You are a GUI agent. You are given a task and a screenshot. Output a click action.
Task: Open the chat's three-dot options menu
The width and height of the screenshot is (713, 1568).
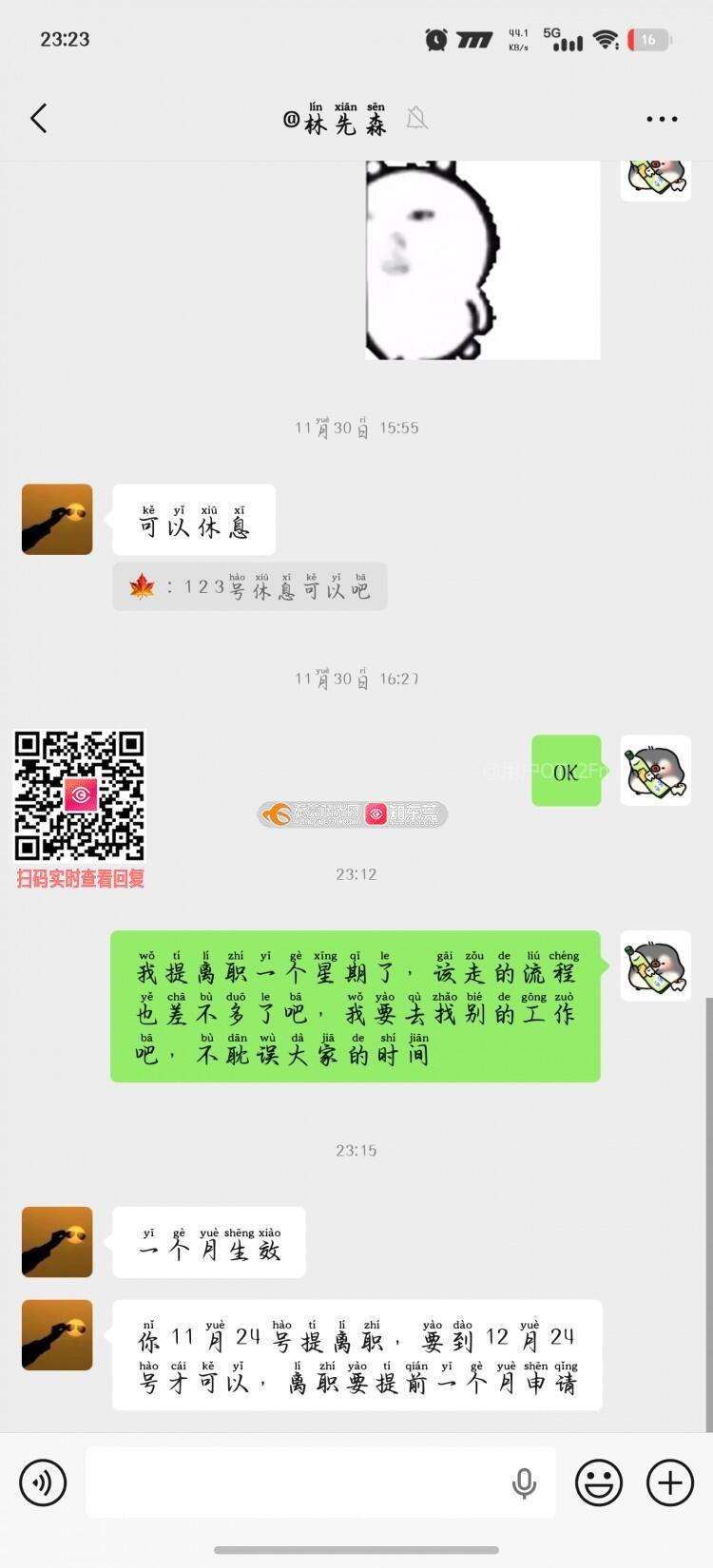tap(662, 119)
